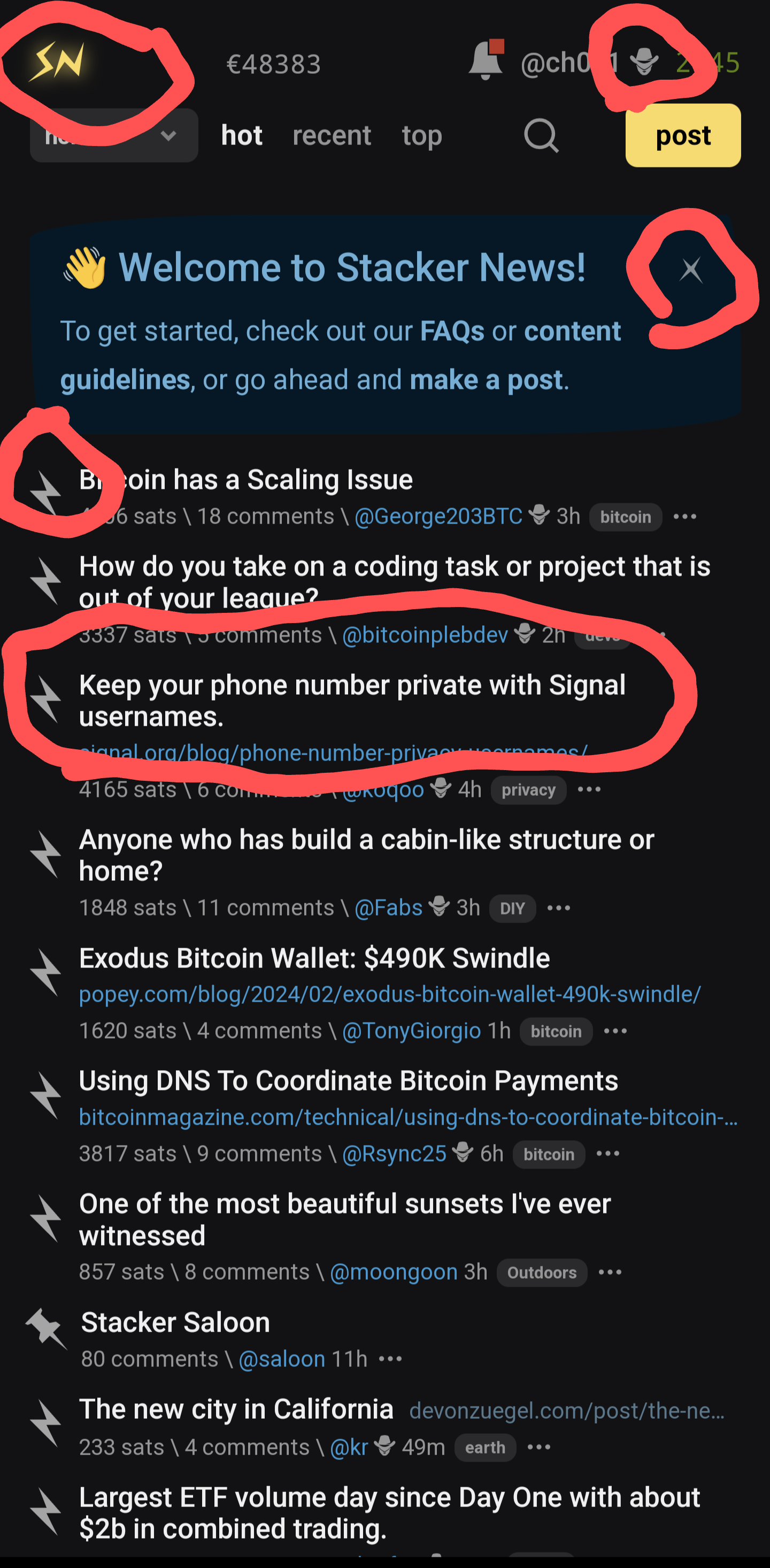Switch to the top tab
The image size is (770, 1568).
coord(422,136)
